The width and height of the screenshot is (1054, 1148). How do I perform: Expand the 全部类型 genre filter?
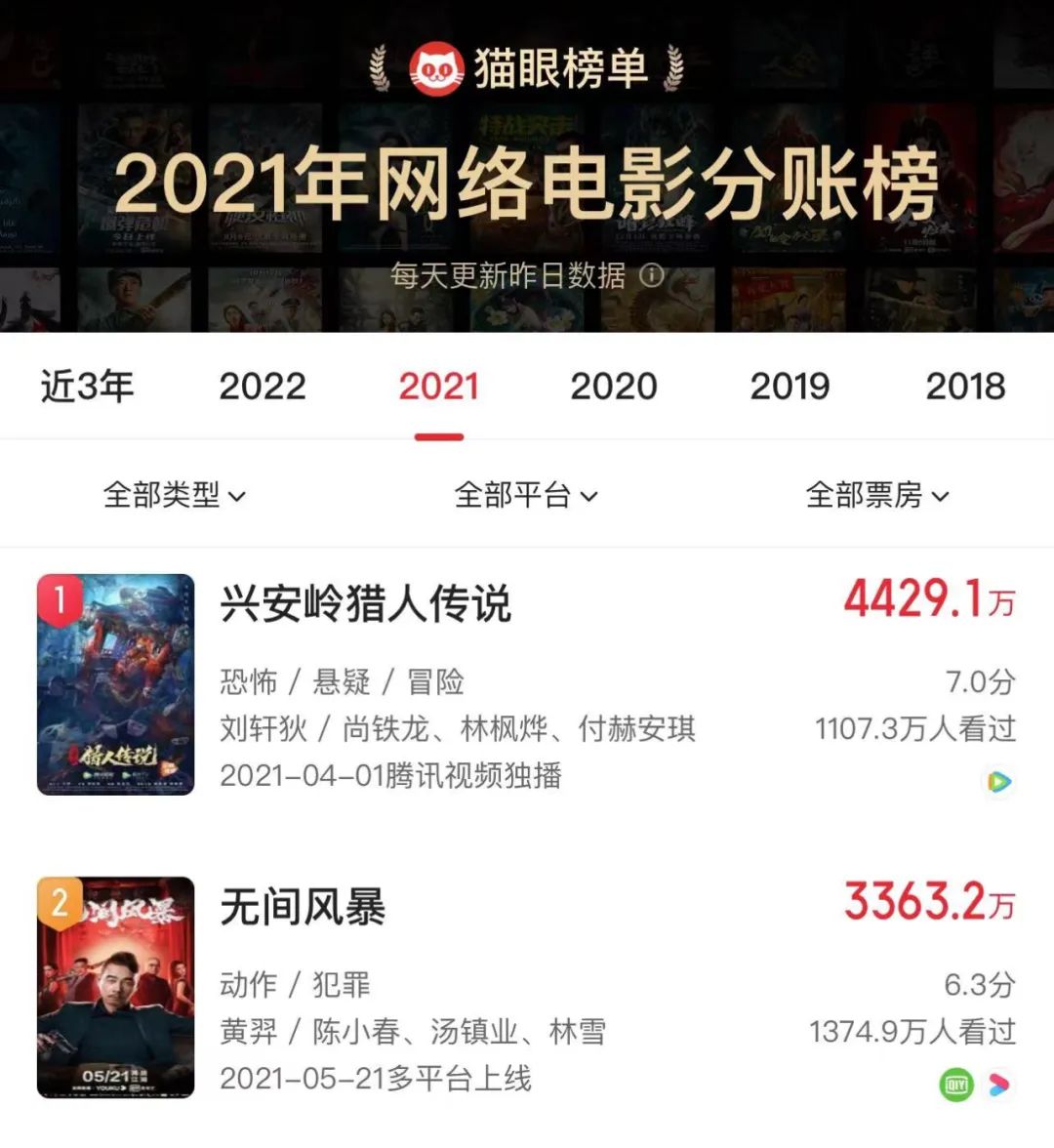click(175, 495)
